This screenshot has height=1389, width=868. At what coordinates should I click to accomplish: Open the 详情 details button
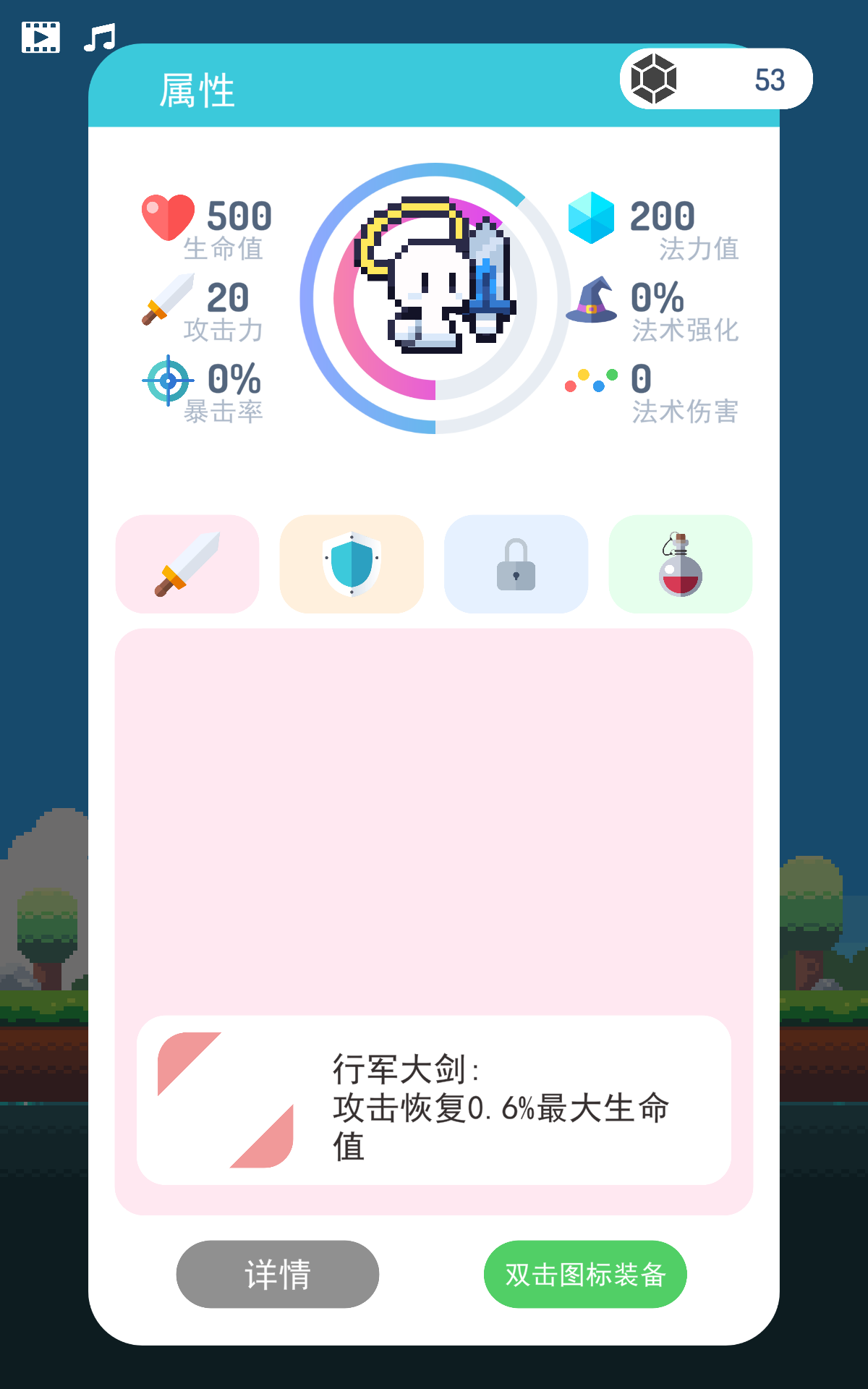pos(278,1274)
